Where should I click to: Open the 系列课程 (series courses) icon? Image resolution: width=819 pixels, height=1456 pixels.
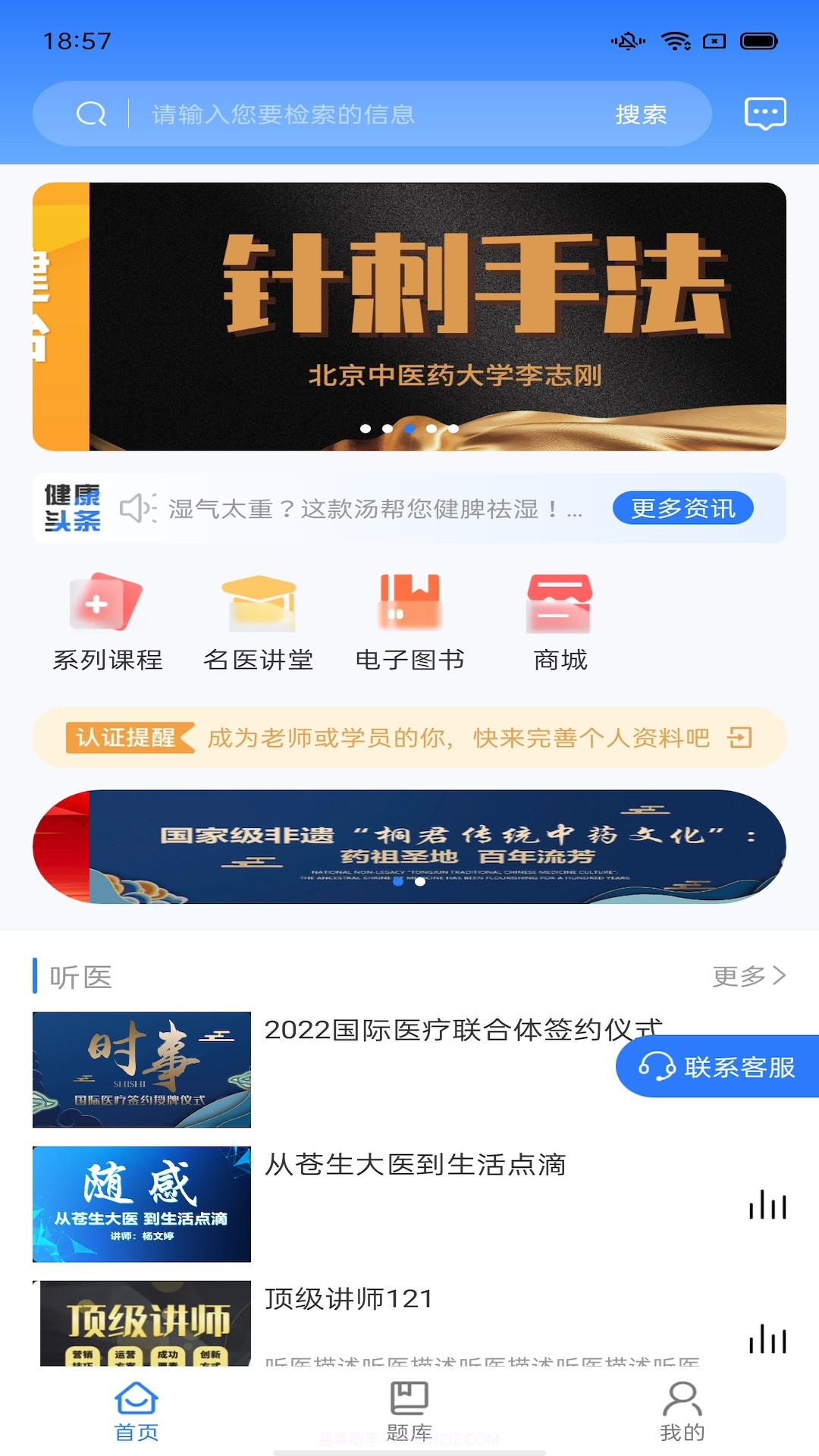(106, 618)
